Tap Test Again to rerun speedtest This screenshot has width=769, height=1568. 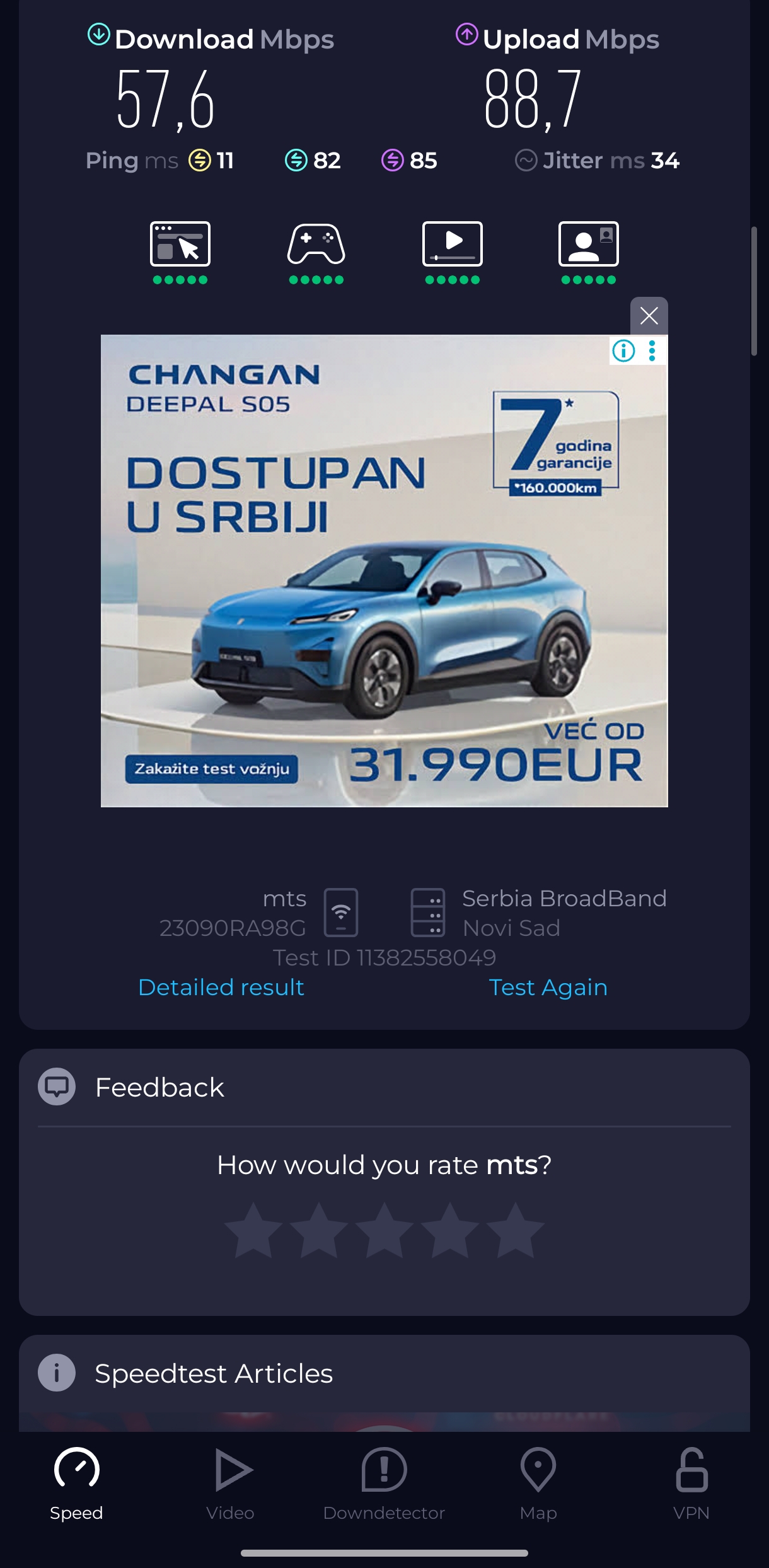pos(548,987)
